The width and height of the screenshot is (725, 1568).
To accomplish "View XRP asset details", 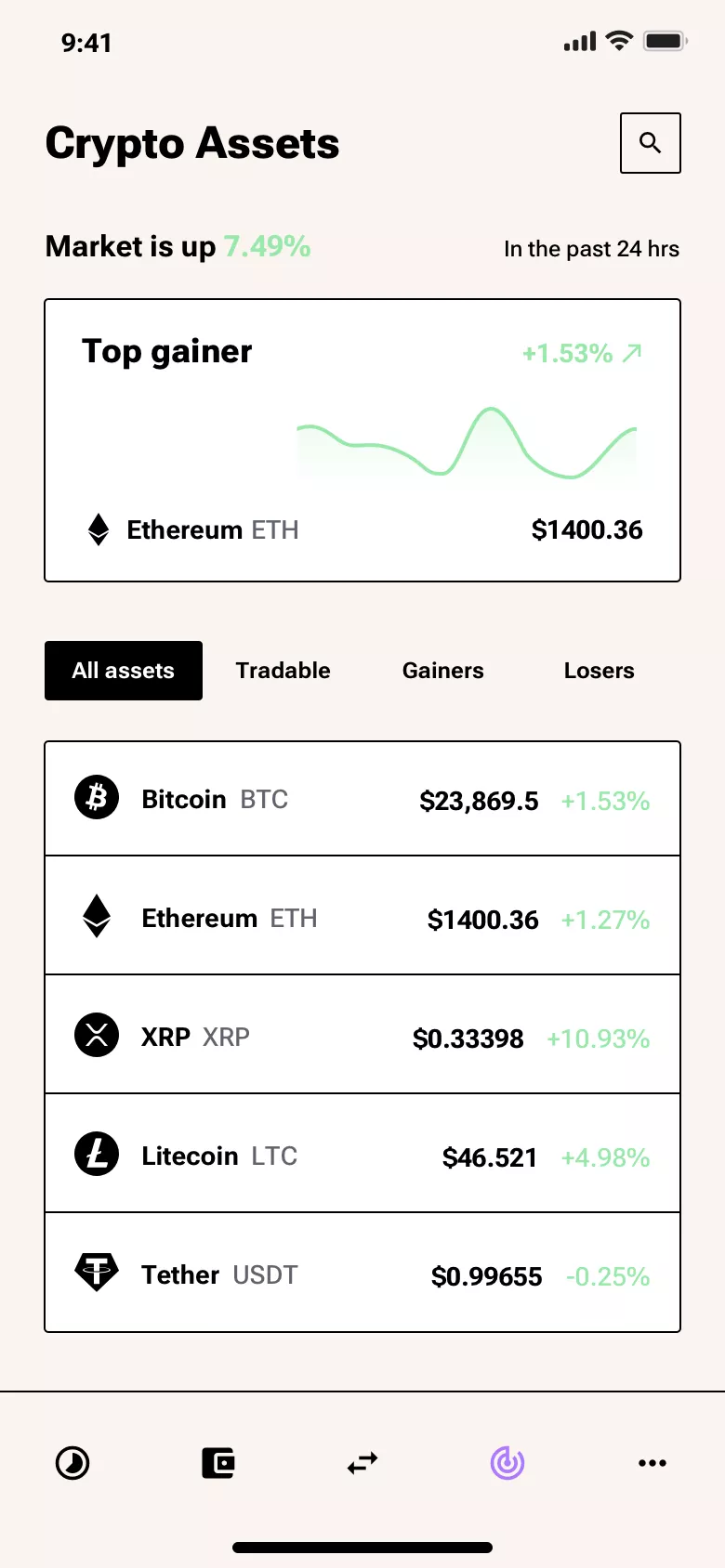I will (362, 1035).
